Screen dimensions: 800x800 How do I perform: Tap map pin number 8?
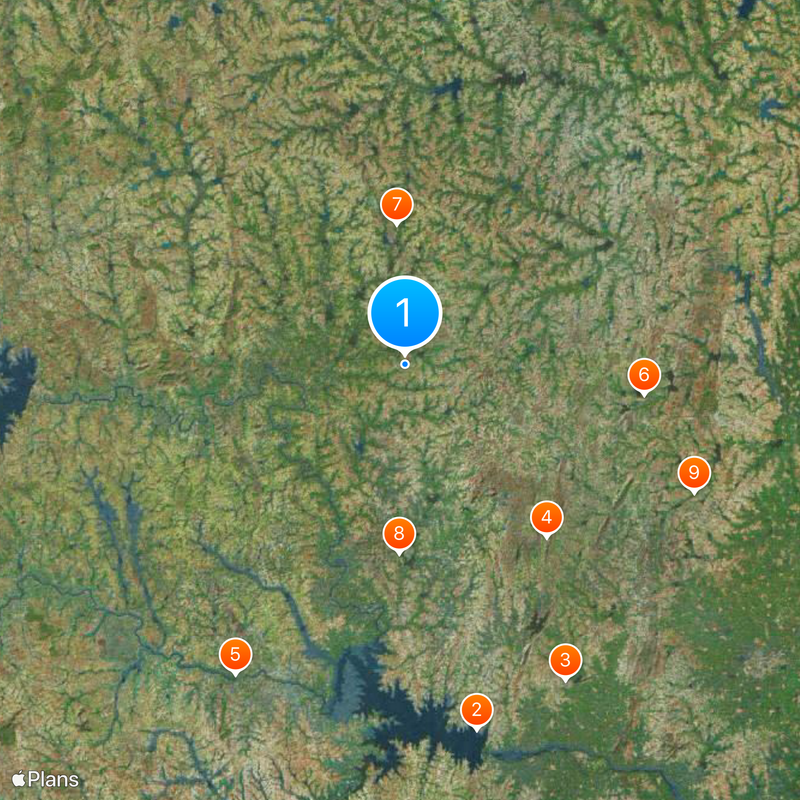coord(399,533)
